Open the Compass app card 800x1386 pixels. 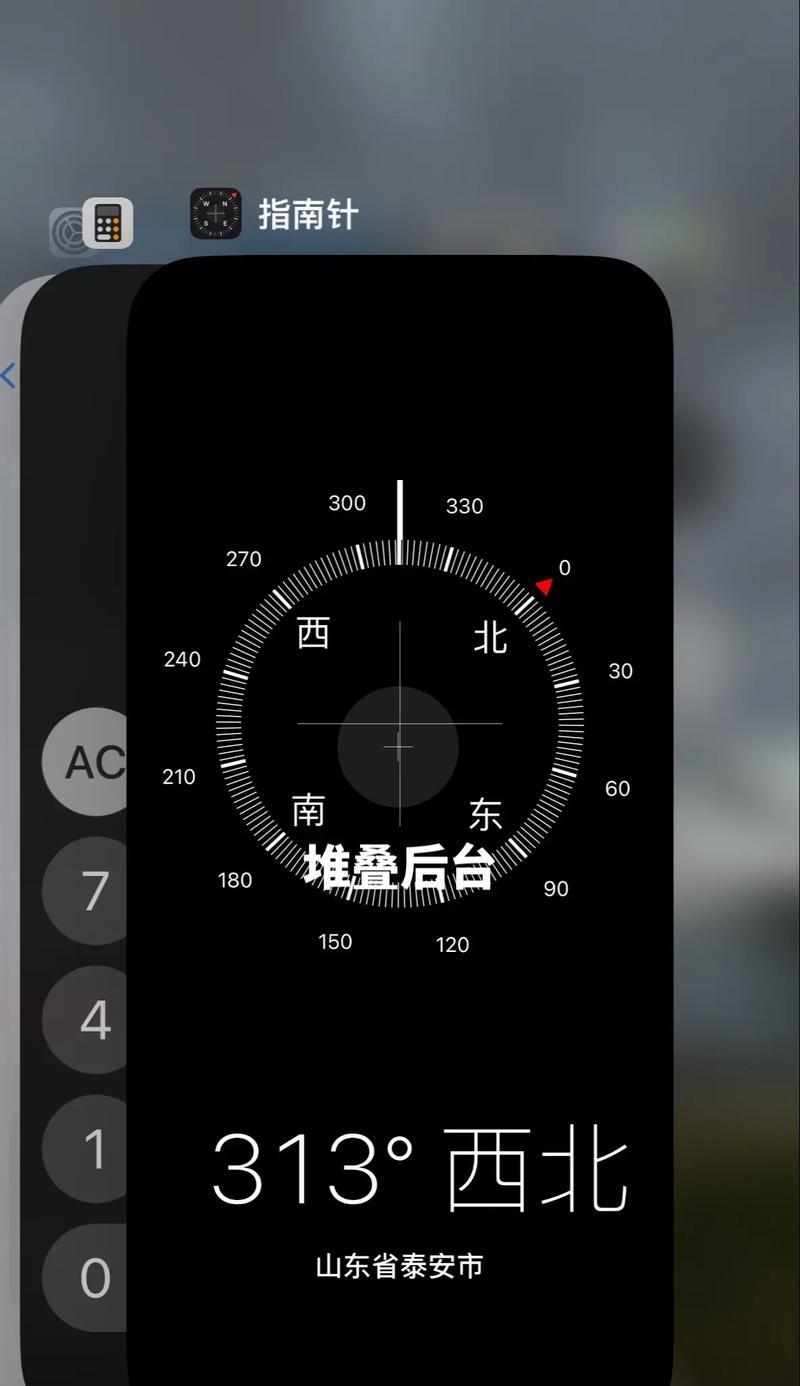click(x=400, y=800)
